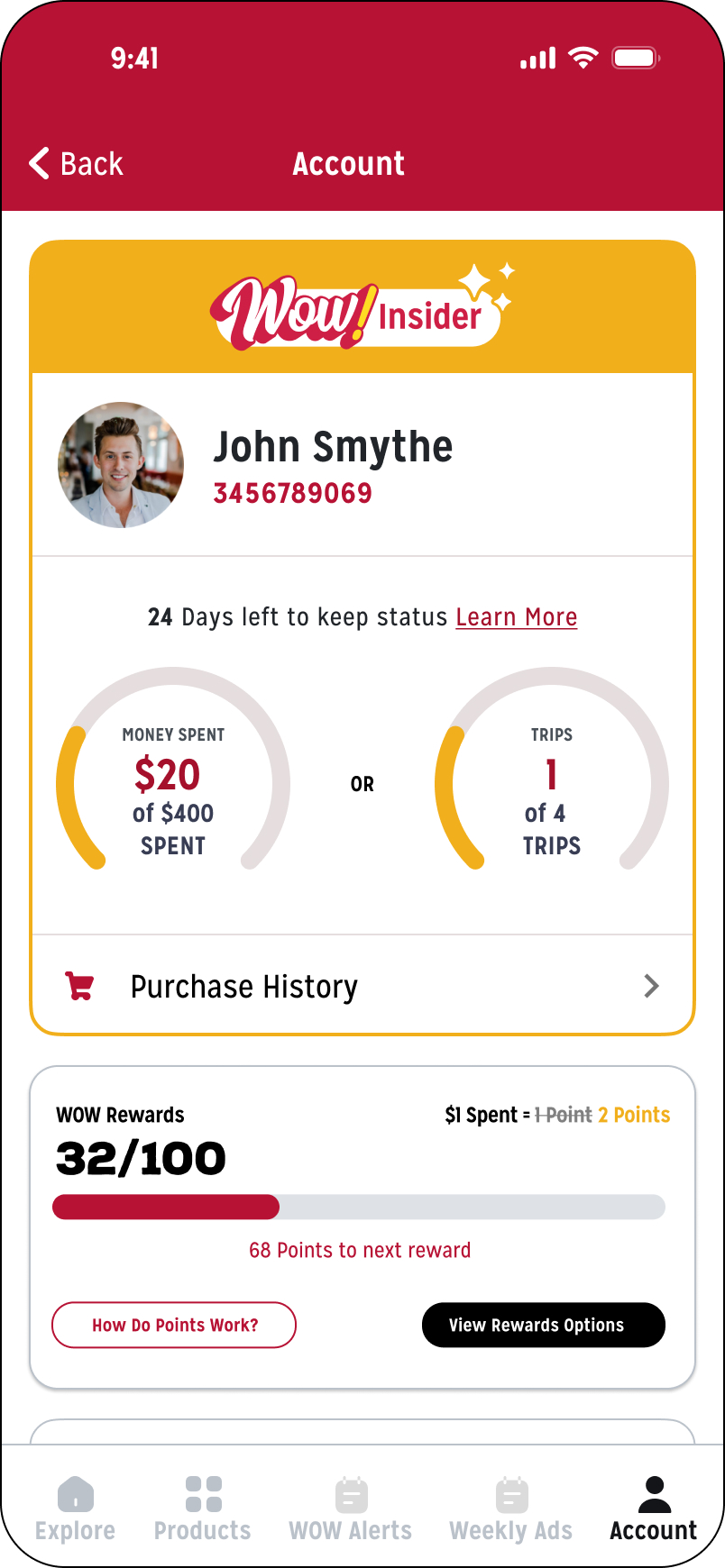The image size is (725, 1568).
Task: Open the Products tab
Action: pyautogui.click(x=203, y=1509)
